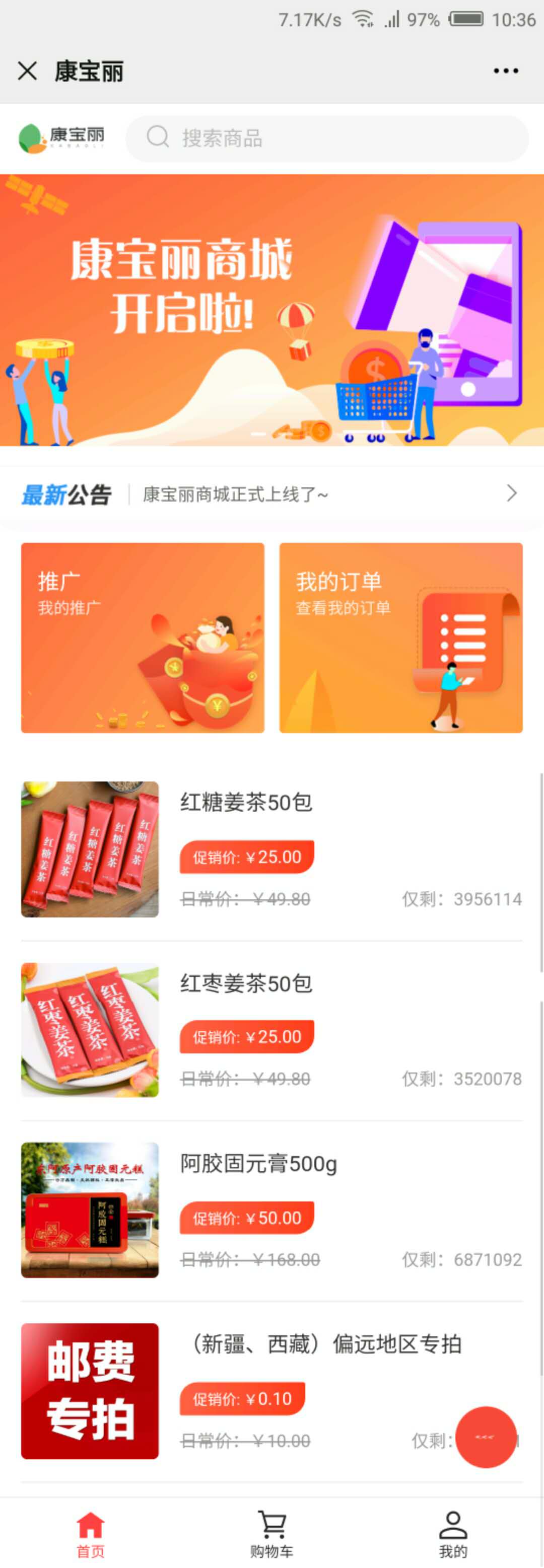Tap the 搜索商品 search box
Screen dimensions: 544x1568
(x=327, y=138)
